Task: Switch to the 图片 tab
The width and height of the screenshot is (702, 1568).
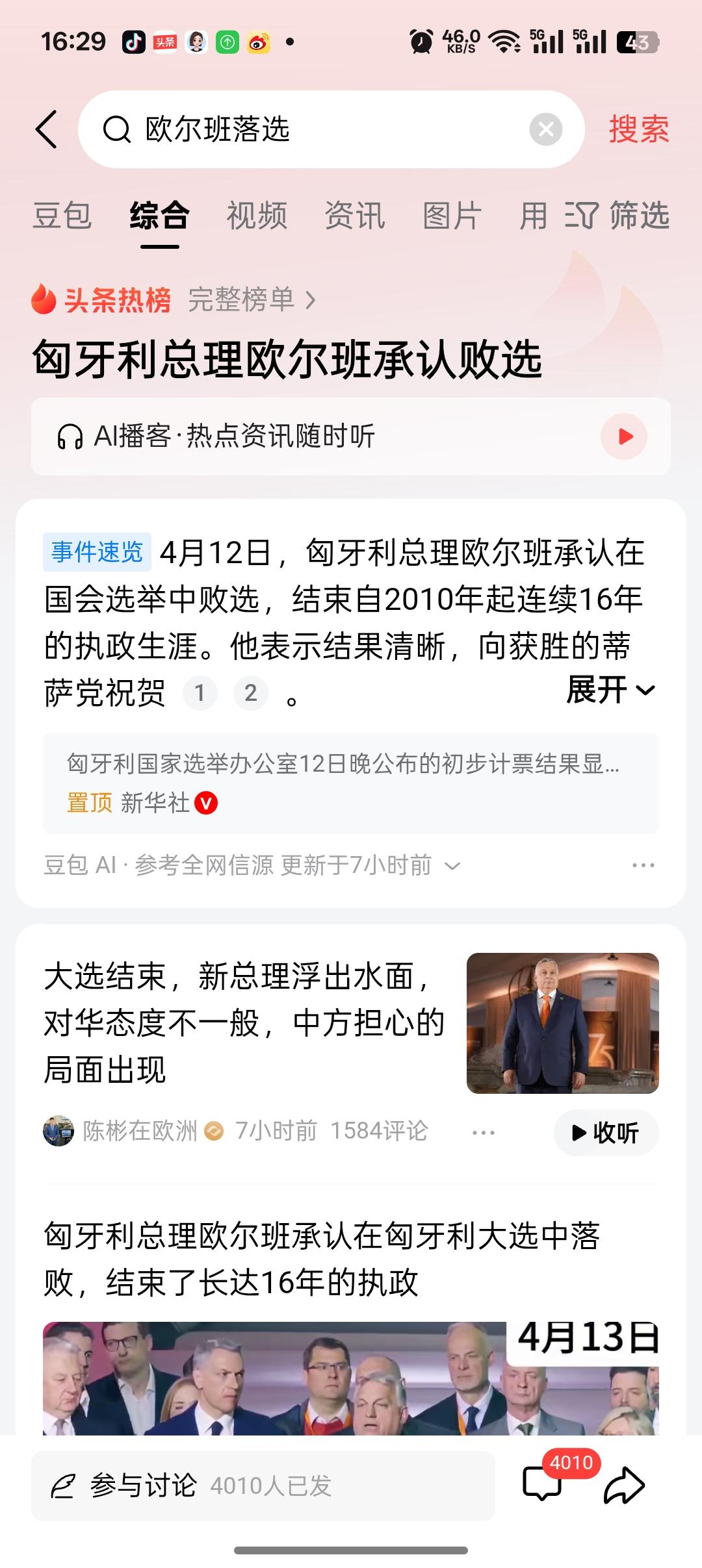Action: (452, 215)
